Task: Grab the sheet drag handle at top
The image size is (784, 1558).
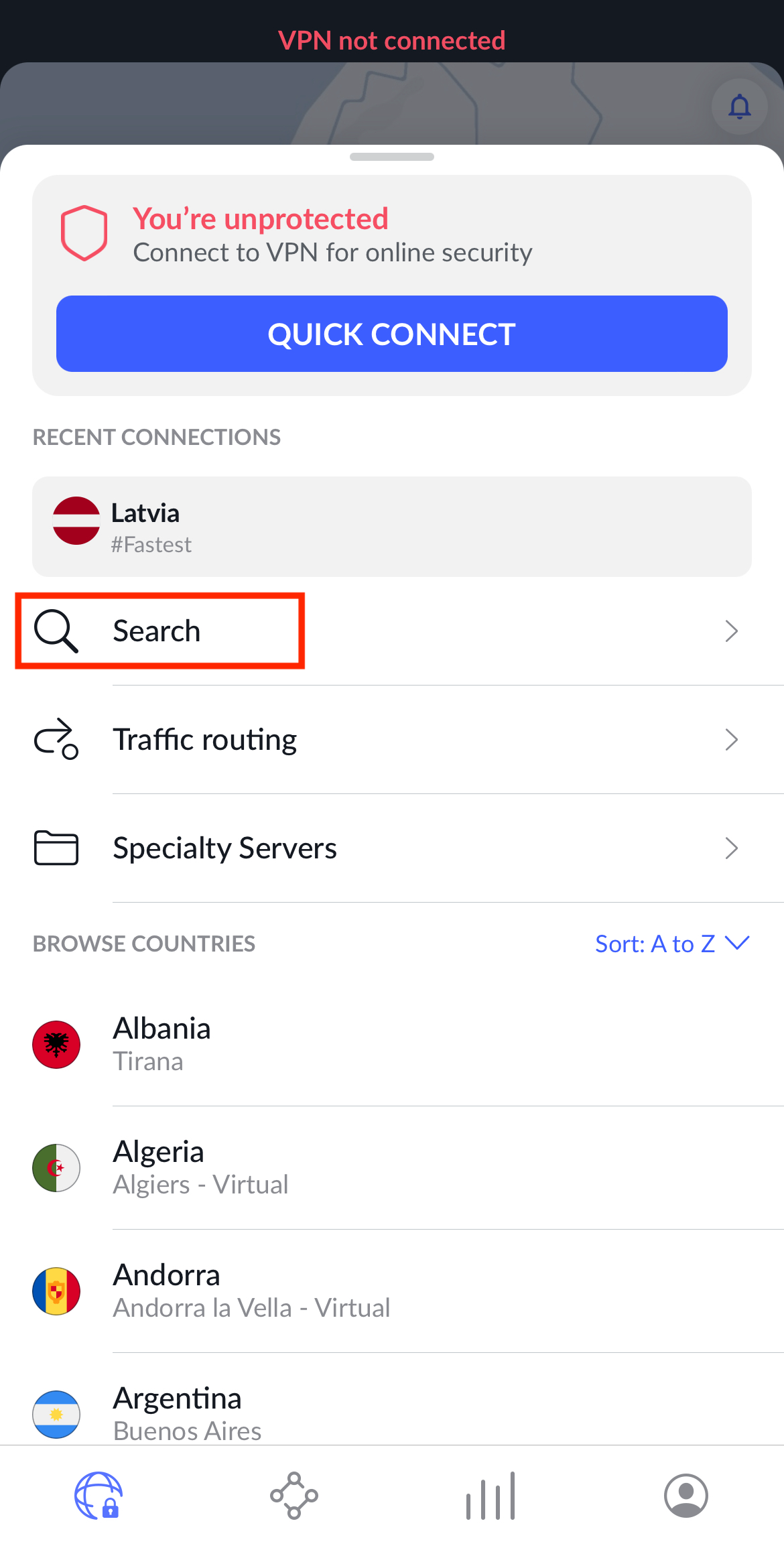Action: point(392,157)
